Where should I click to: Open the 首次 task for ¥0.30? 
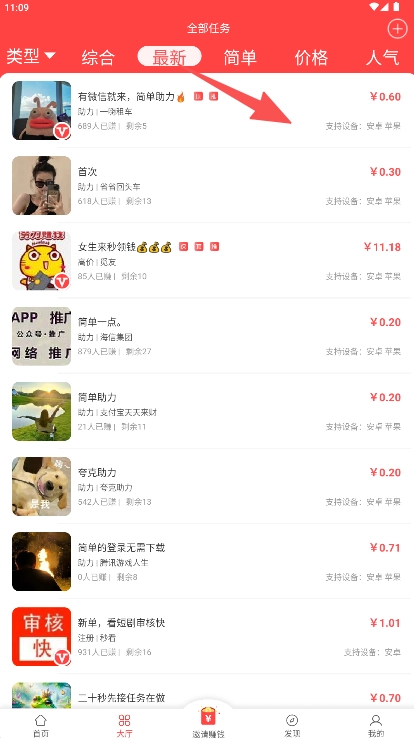pos(207,185)
